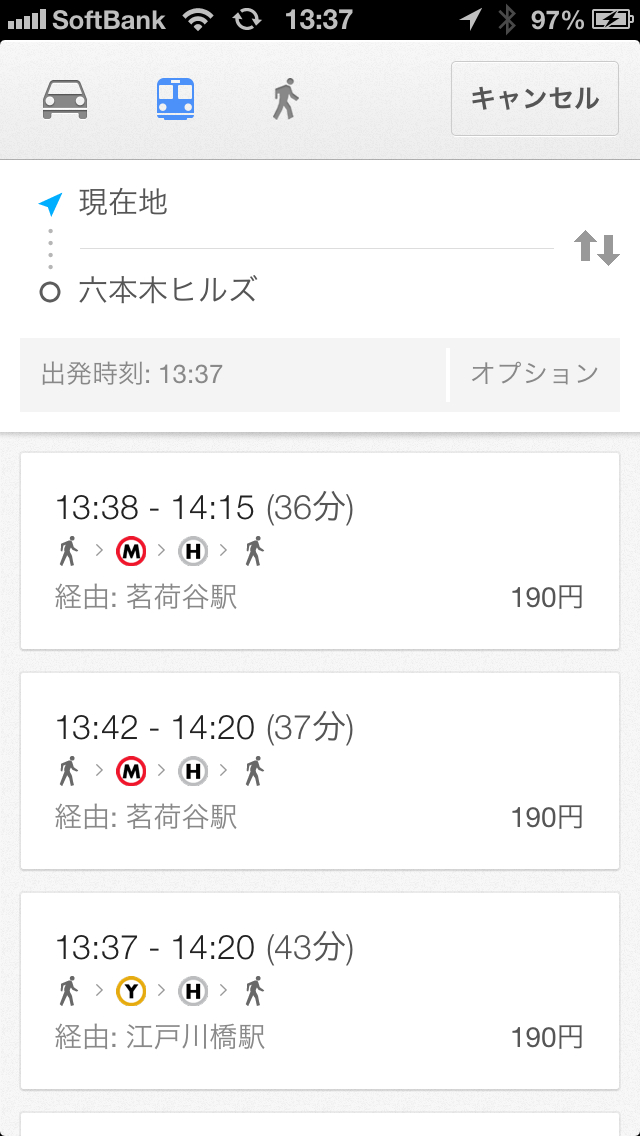The width and height of the screenshot is (640, 1136).
Task: Open the オプション route options
Action: tap(534, 374)
